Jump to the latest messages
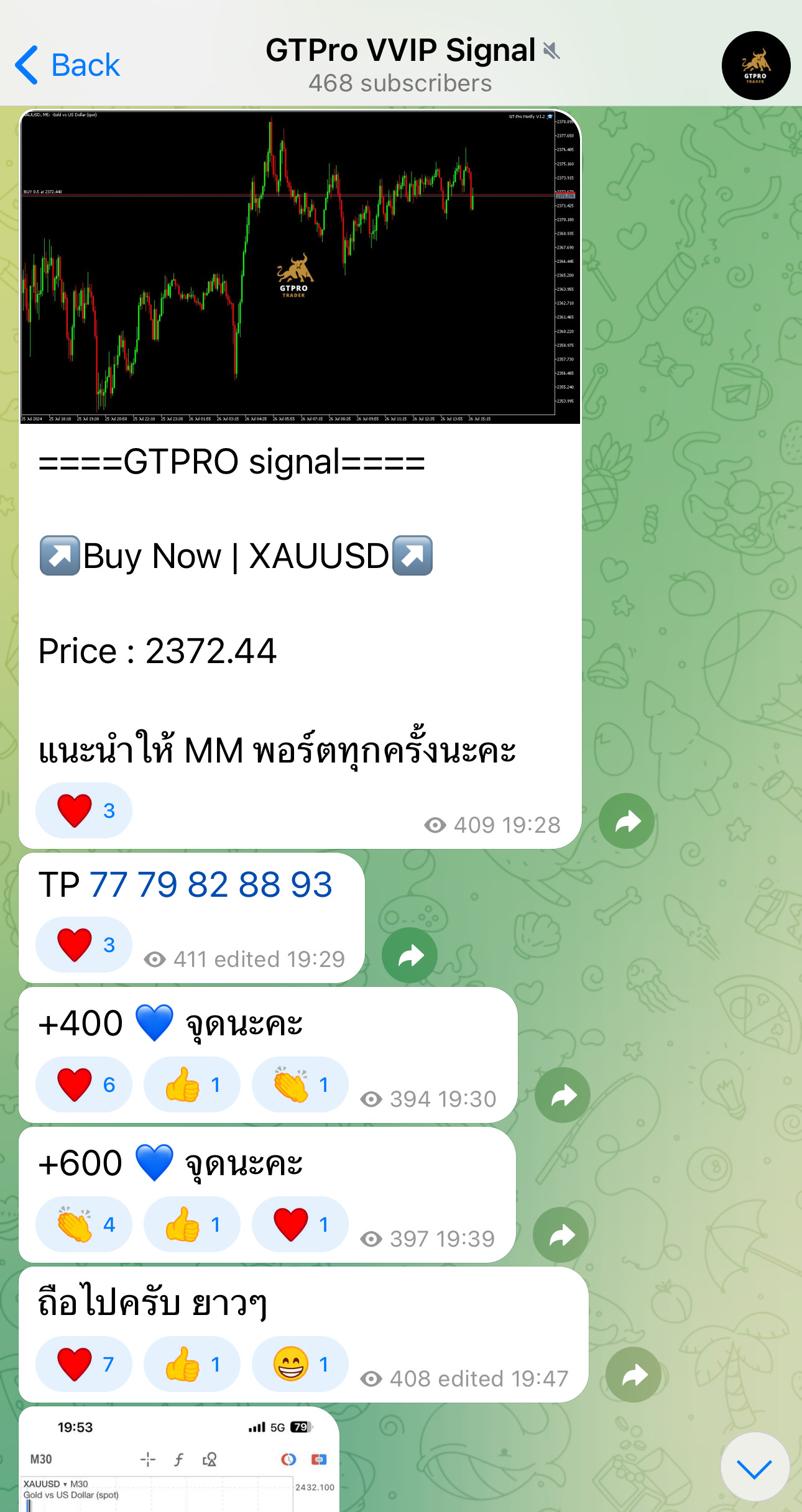The image size is (802, 1512). pos(755,1467)
